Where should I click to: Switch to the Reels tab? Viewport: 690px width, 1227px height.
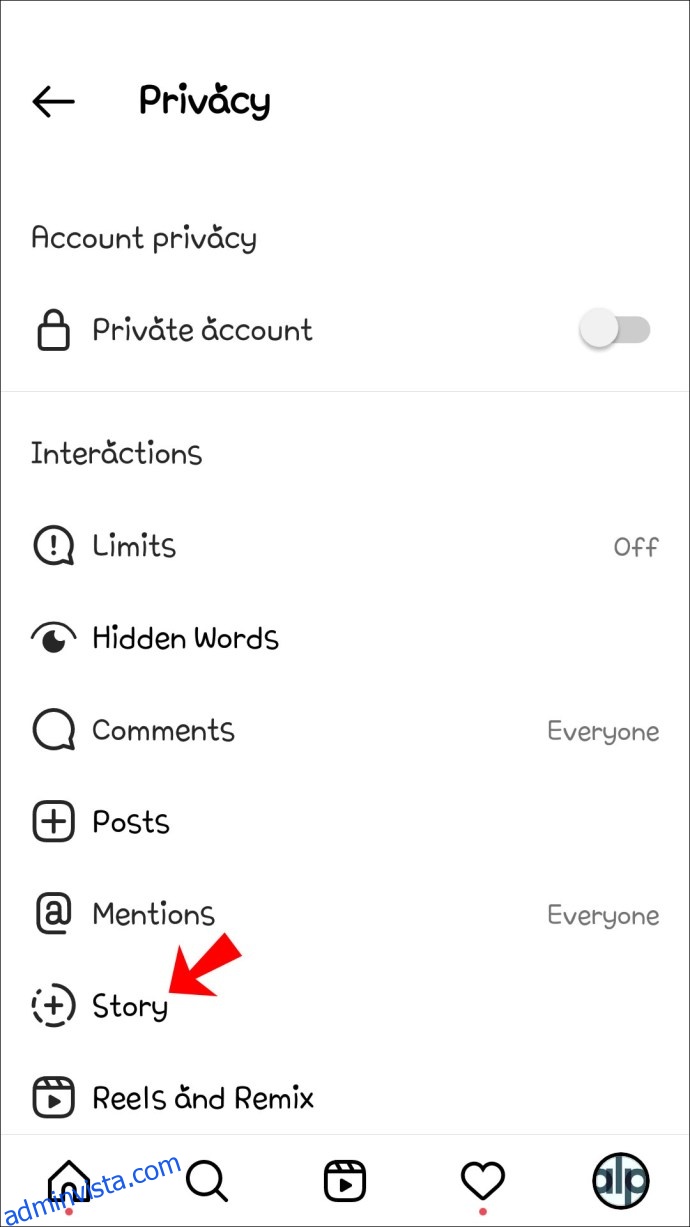point(345,1181)
